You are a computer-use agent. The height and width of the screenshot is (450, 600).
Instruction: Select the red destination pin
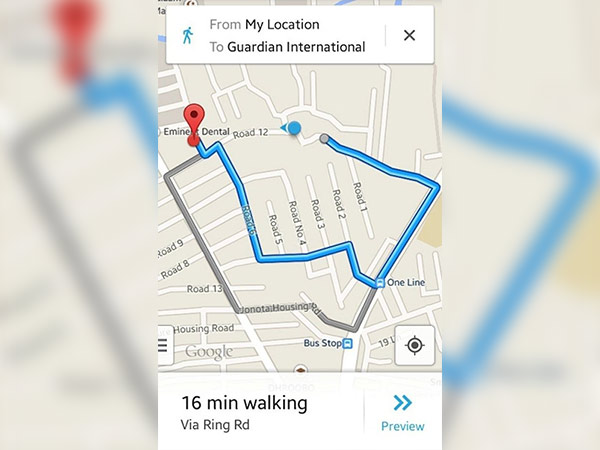(x=195, y=122)
